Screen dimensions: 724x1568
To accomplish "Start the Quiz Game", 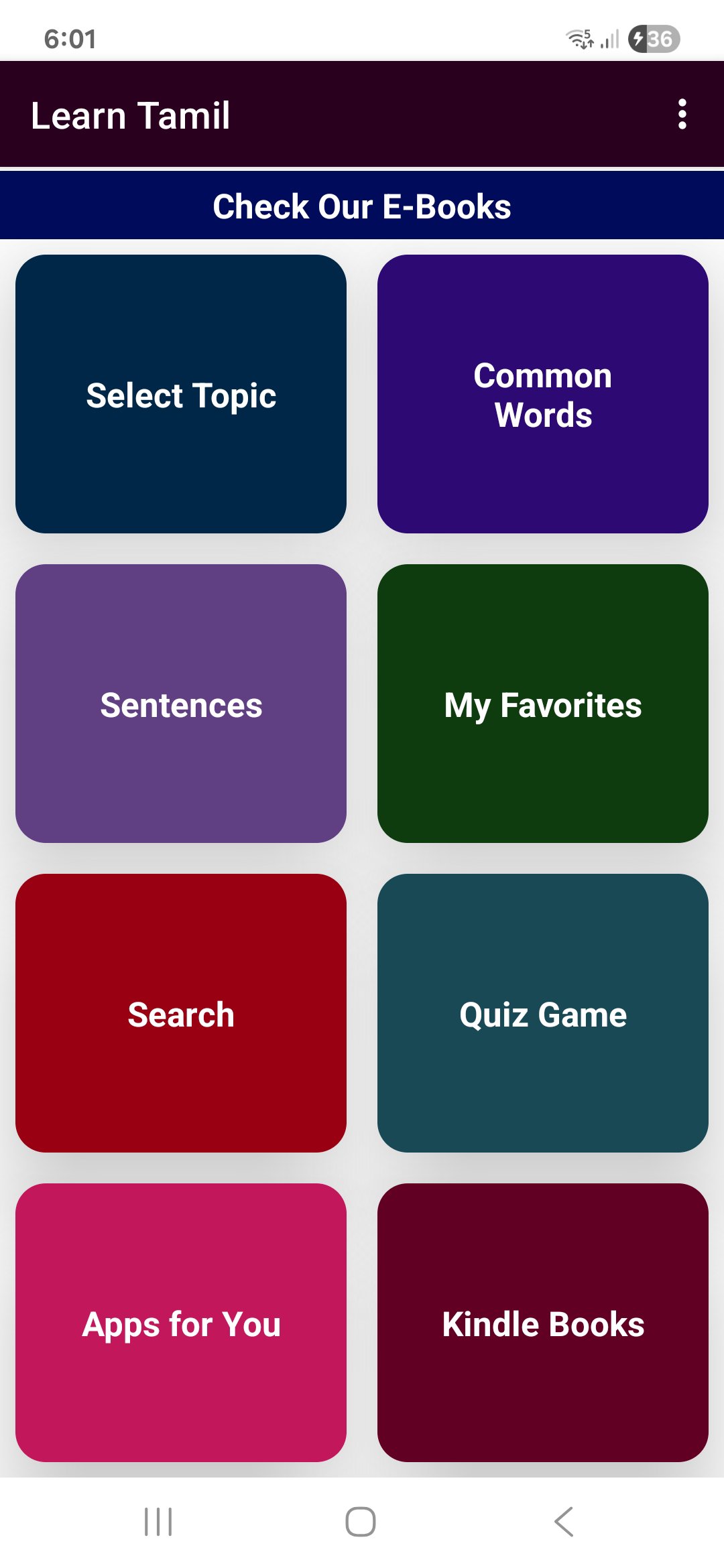I will 543,1013.
